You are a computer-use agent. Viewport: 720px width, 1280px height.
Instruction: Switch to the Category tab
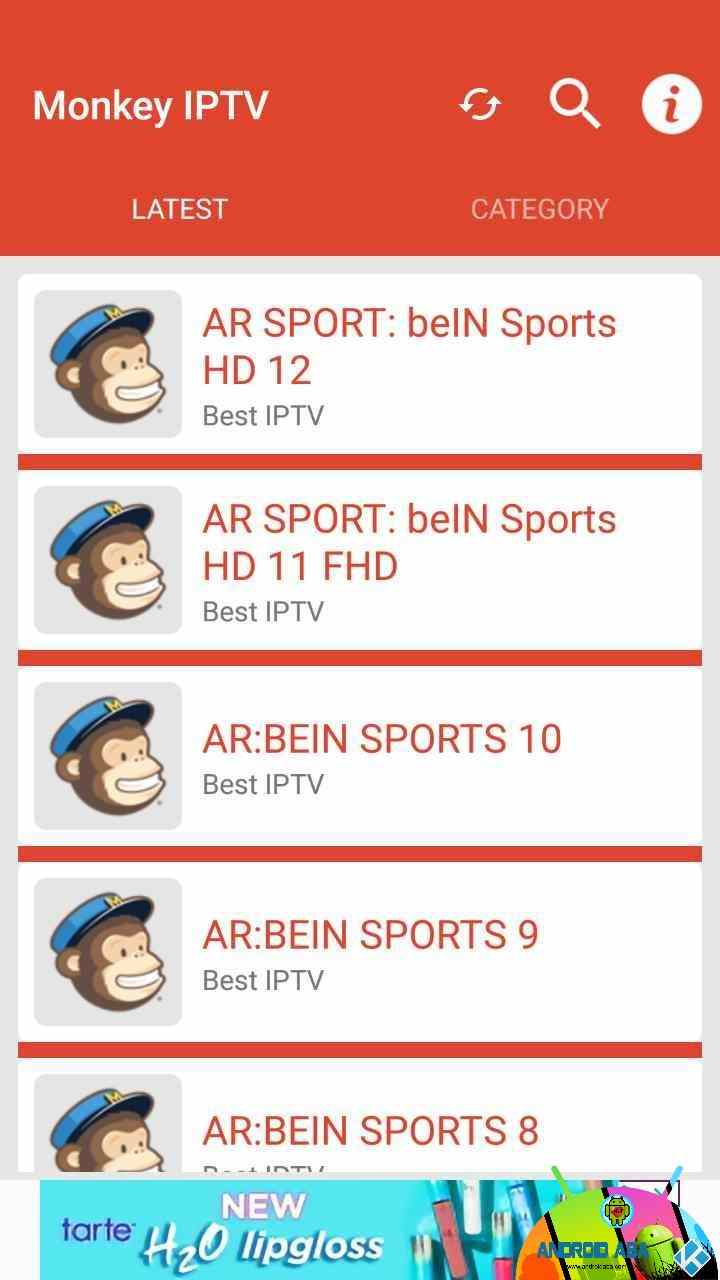click(x=539, y=209)
